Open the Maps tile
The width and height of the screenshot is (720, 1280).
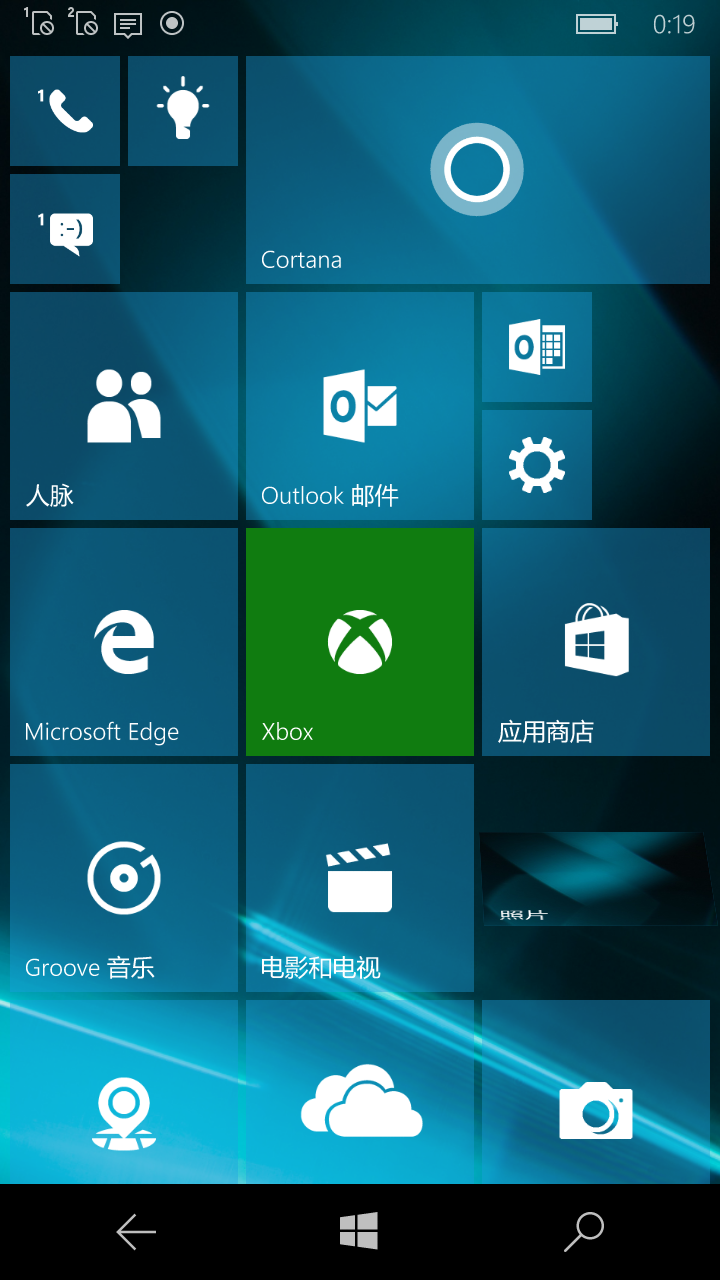click(124, 1092)
